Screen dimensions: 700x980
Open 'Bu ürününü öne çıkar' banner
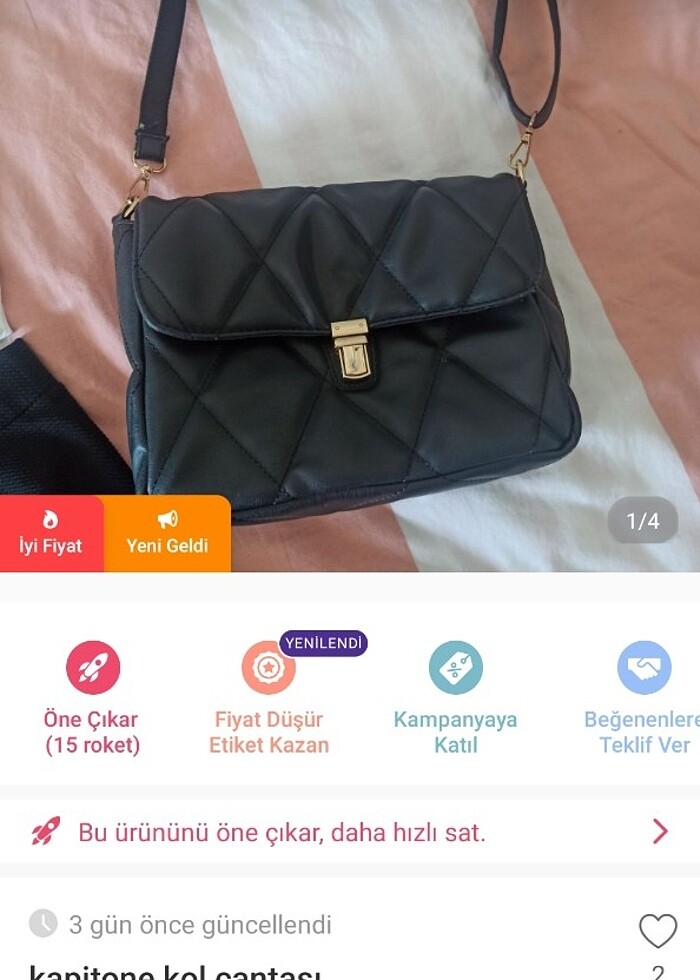pyautogui.click(x=350, y=832)
